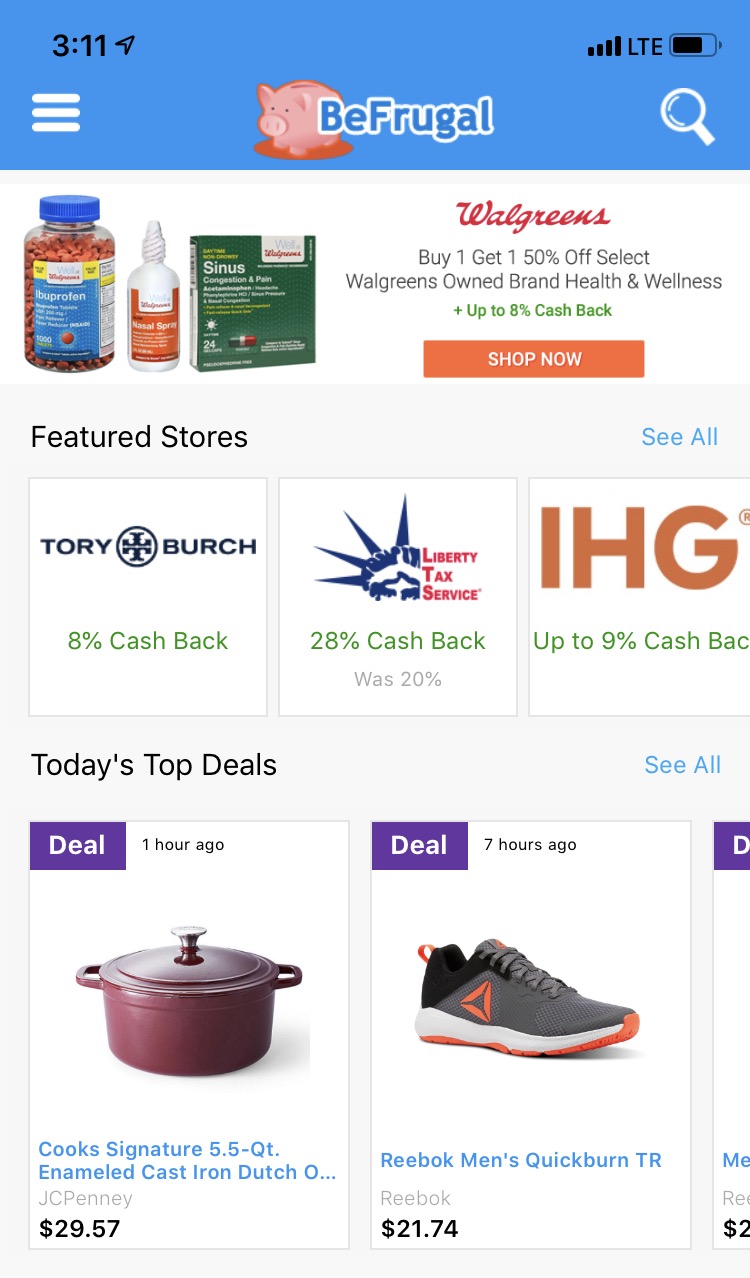This screenshot has height=1278, width=750.
Task: Select the Deal badge on the Dutch oven card
Action: 77,845
